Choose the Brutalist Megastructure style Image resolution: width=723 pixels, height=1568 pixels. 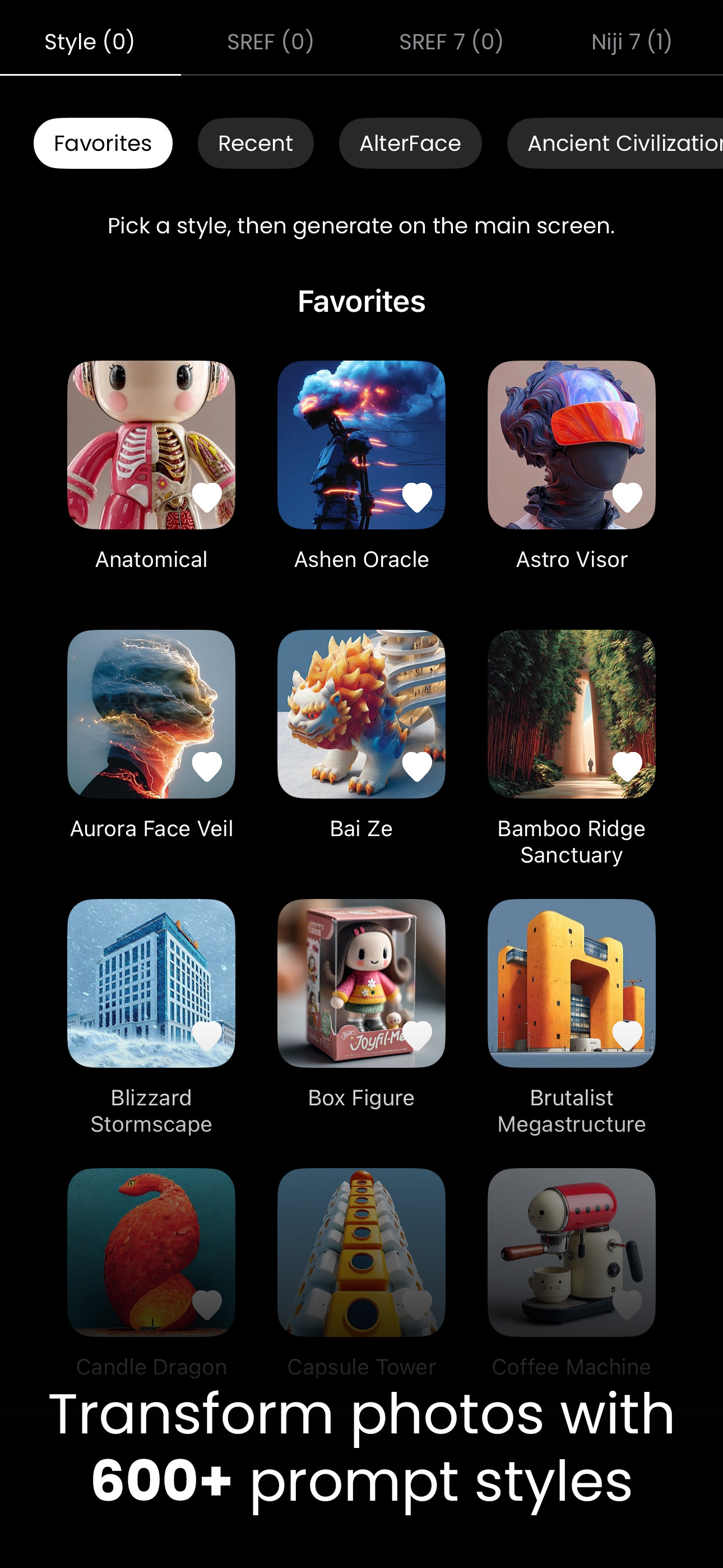pos(571,983)
